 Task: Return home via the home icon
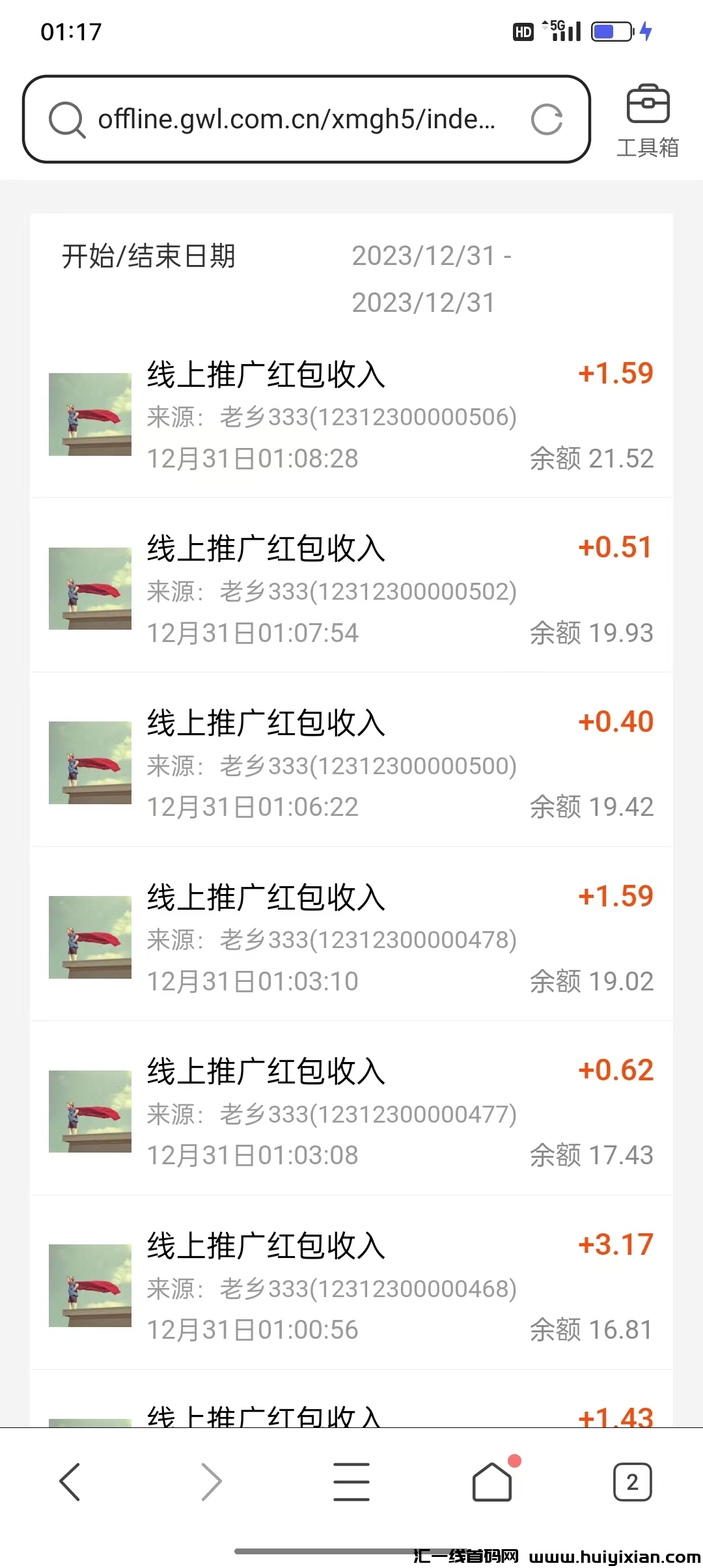pyautogui.click(x=492, y=1482)
